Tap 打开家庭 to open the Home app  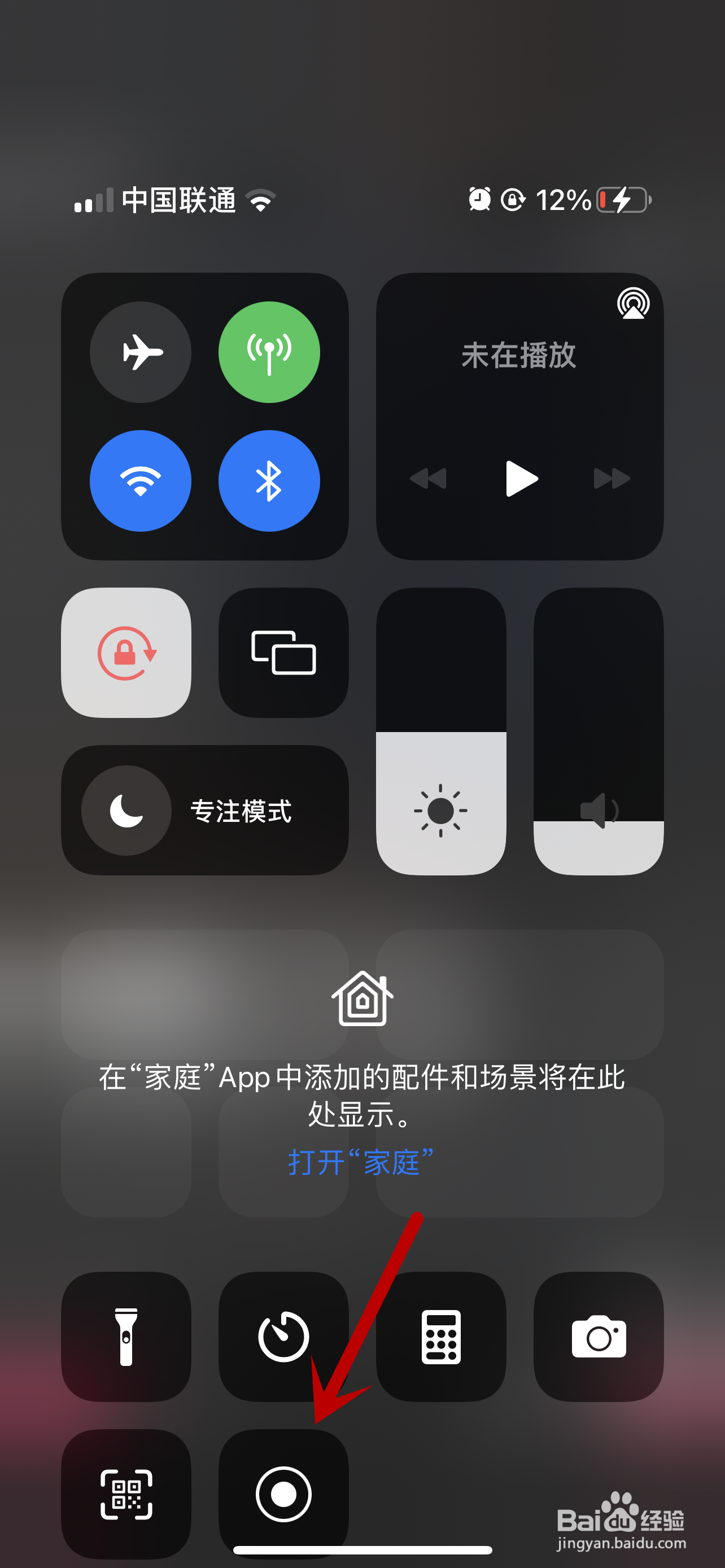[361, 1160]
